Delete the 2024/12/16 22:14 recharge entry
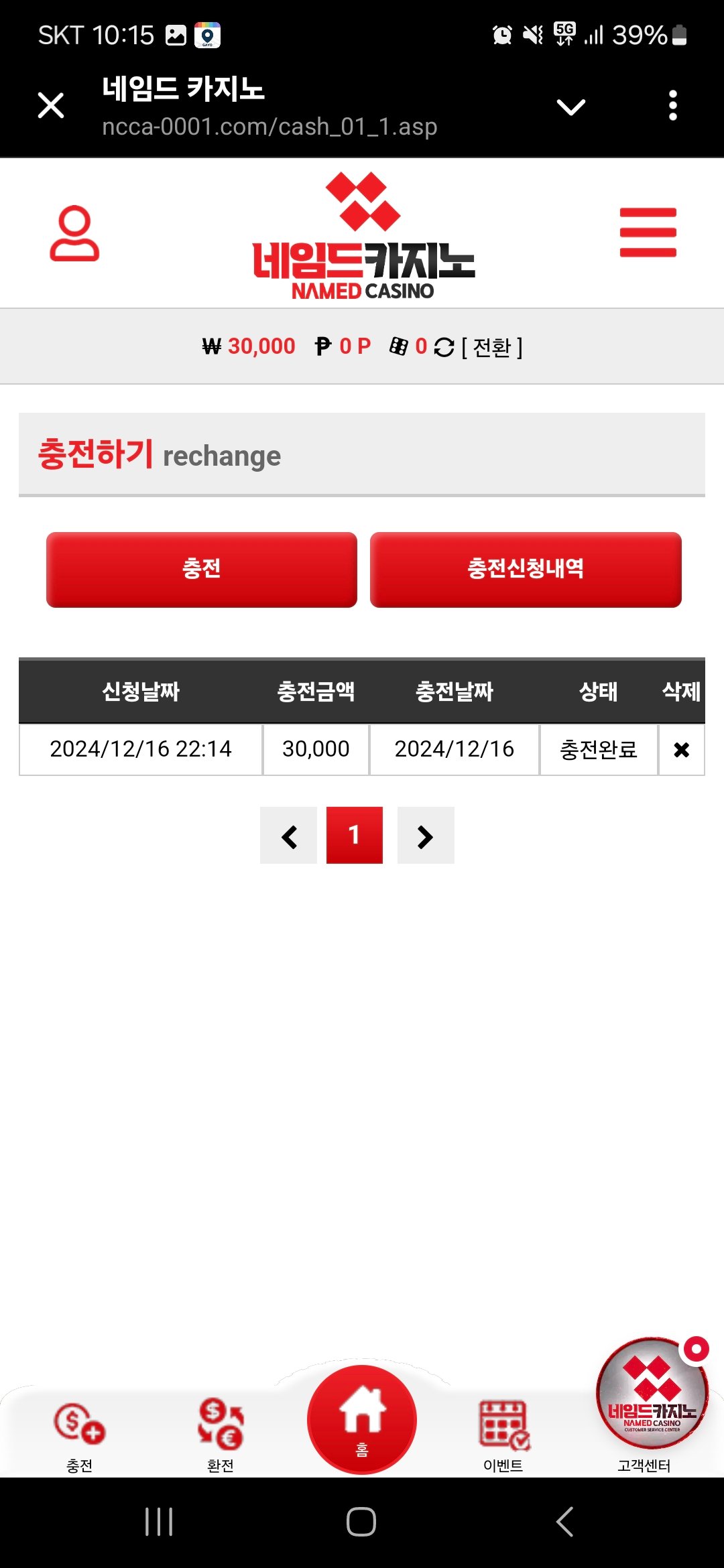The height and width of the screenshot is (1568, 724). pyautogui.click(x=681, y=750)
